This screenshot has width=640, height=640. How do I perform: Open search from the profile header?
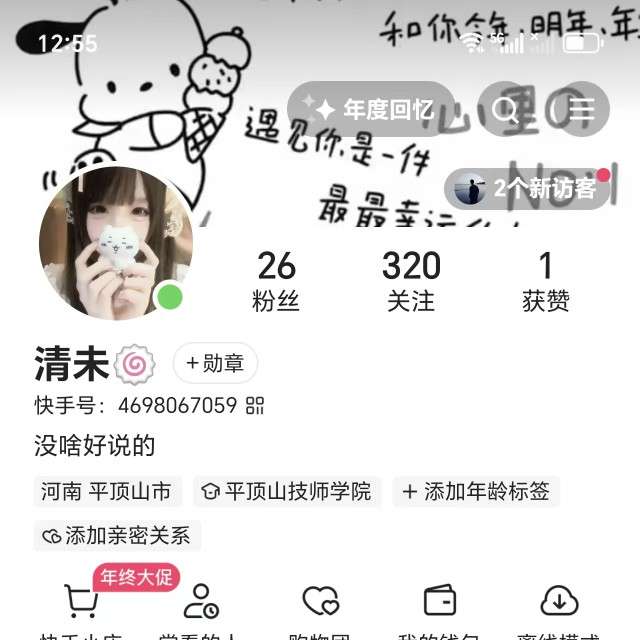(505, 109)
